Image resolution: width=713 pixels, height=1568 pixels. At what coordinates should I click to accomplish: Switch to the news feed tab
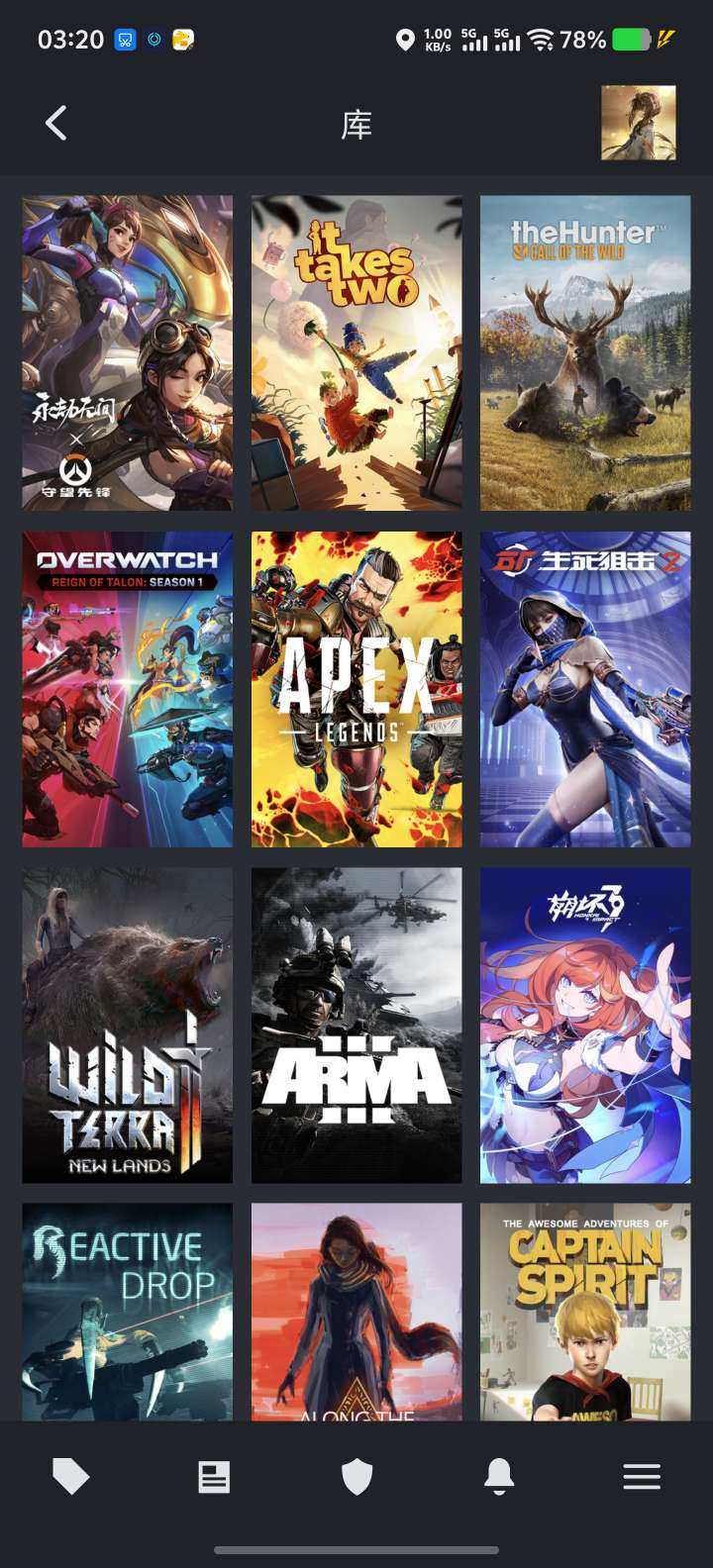point(214,1477)
